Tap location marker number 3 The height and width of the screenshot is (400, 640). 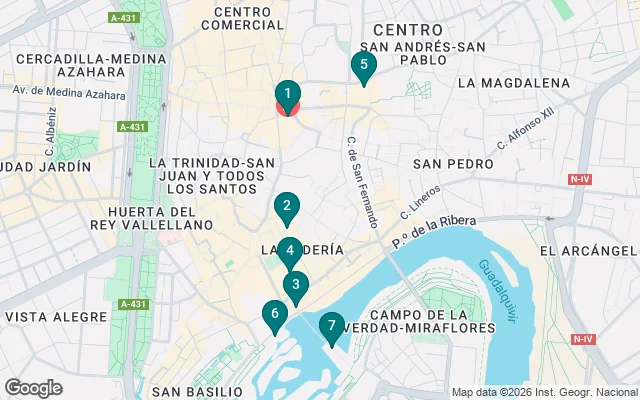(295, 285)
